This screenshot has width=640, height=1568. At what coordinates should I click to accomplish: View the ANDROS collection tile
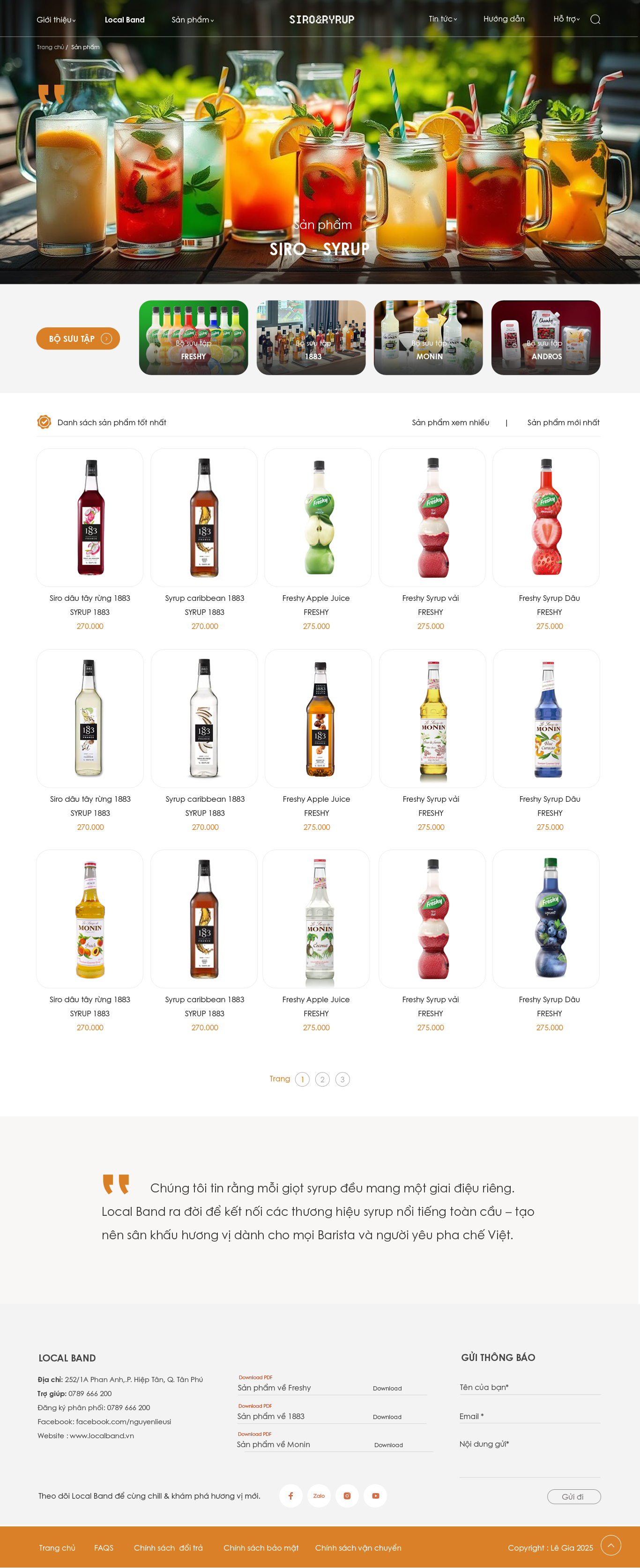click(546, 338)
